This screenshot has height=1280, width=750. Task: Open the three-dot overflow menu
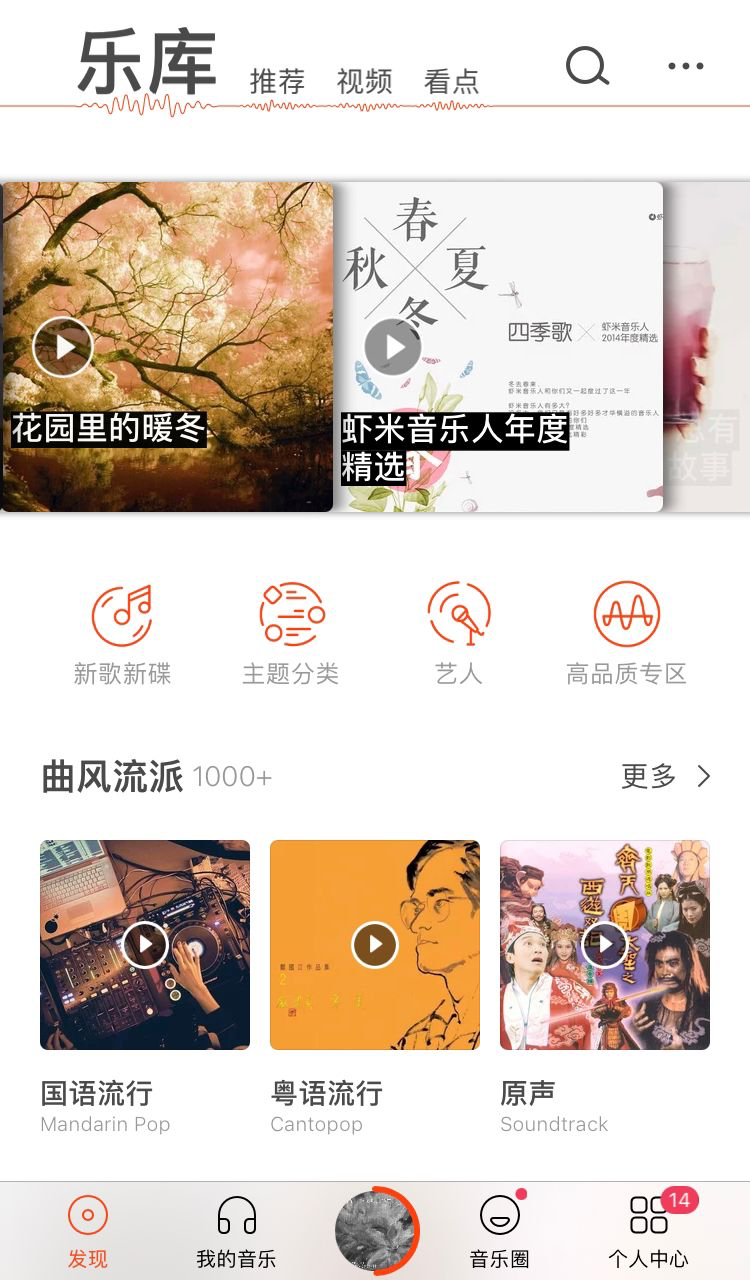coord(685,66)
